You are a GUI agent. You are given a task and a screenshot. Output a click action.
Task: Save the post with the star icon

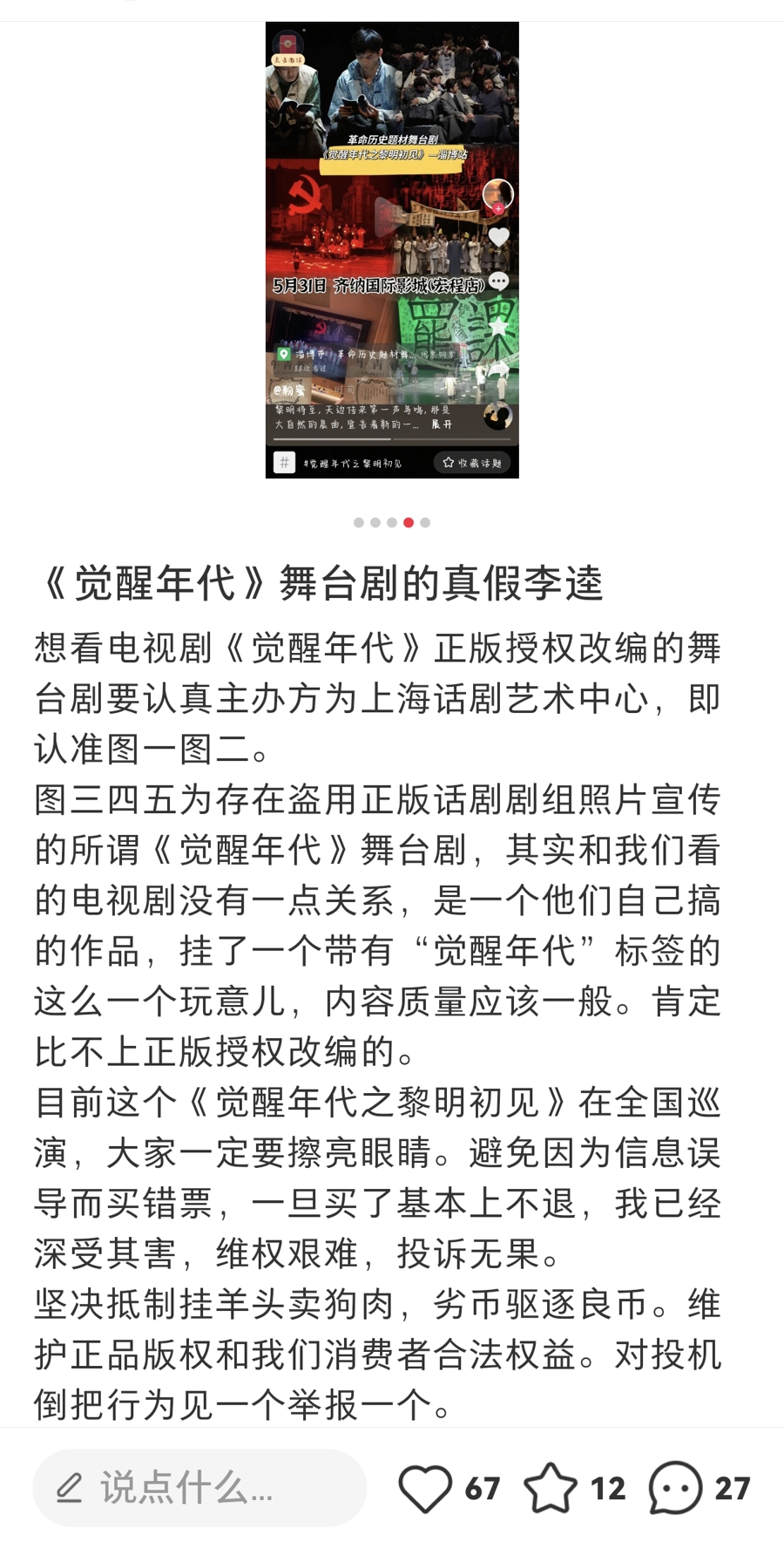pos(551,1488)
